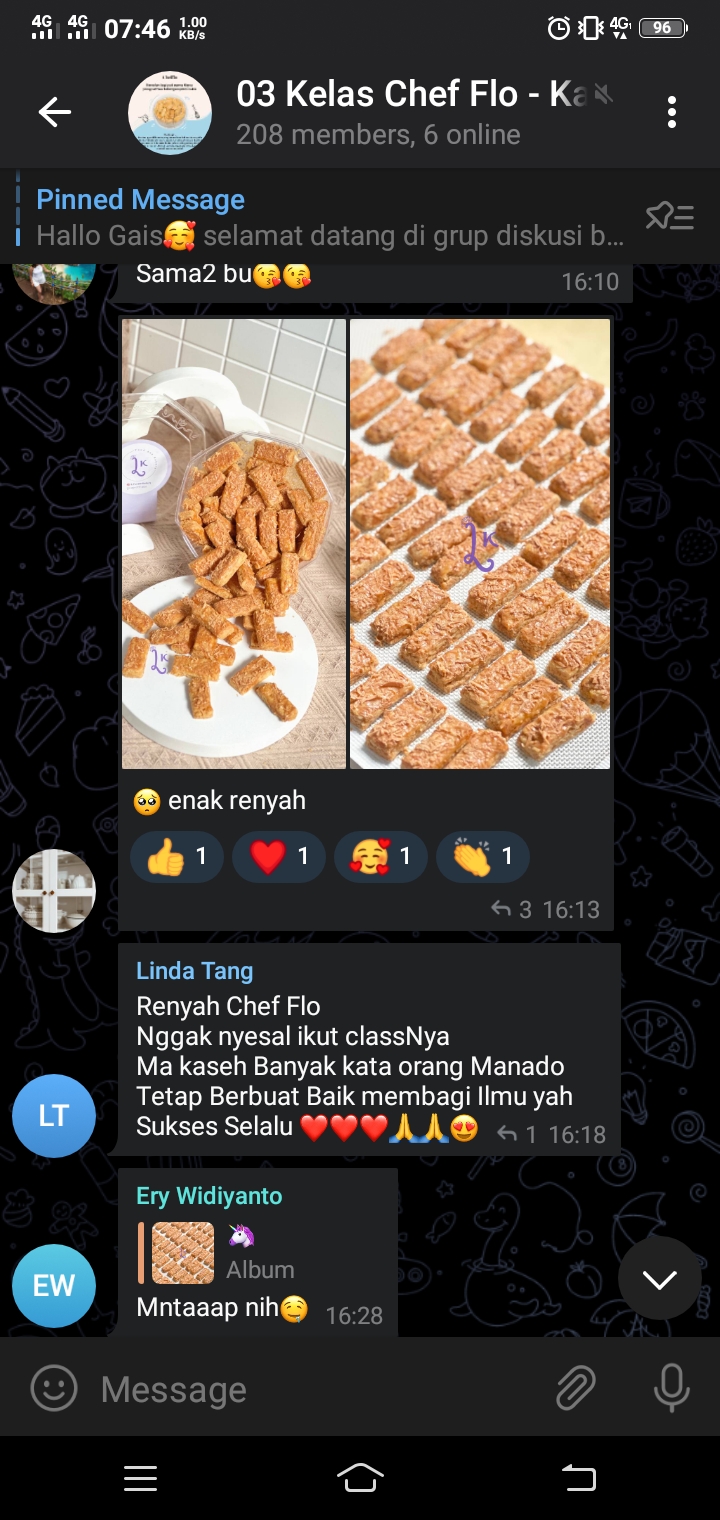Open the group's overflow menu

[x=671, y=113]
